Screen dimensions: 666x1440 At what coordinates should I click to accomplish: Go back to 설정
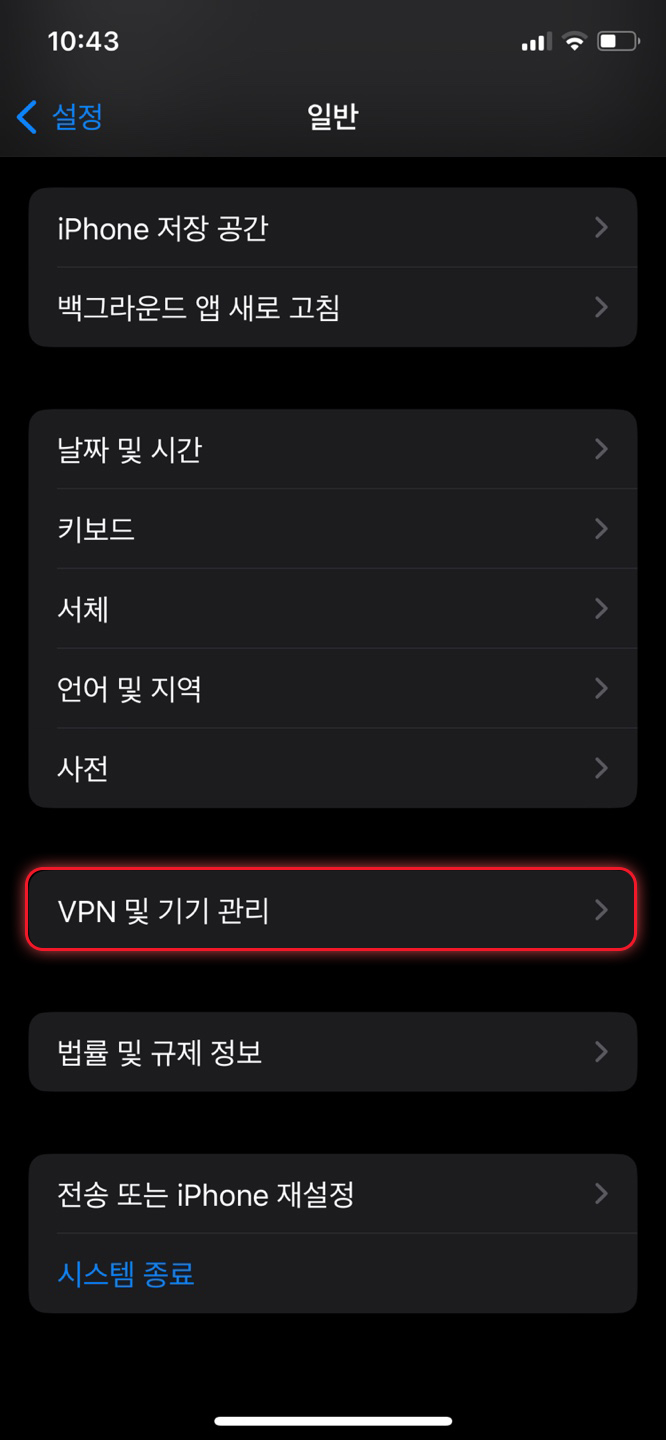(x=60, y=117)
